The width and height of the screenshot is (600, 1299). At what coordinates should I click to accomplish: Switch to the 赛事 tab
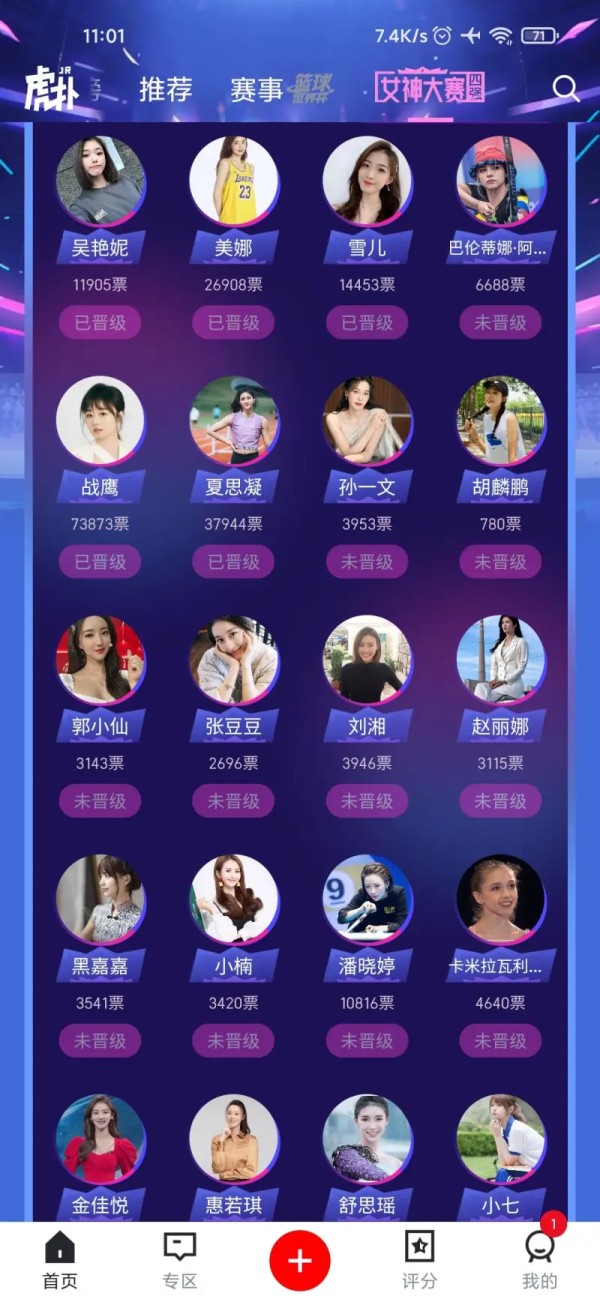pos(257,90)
